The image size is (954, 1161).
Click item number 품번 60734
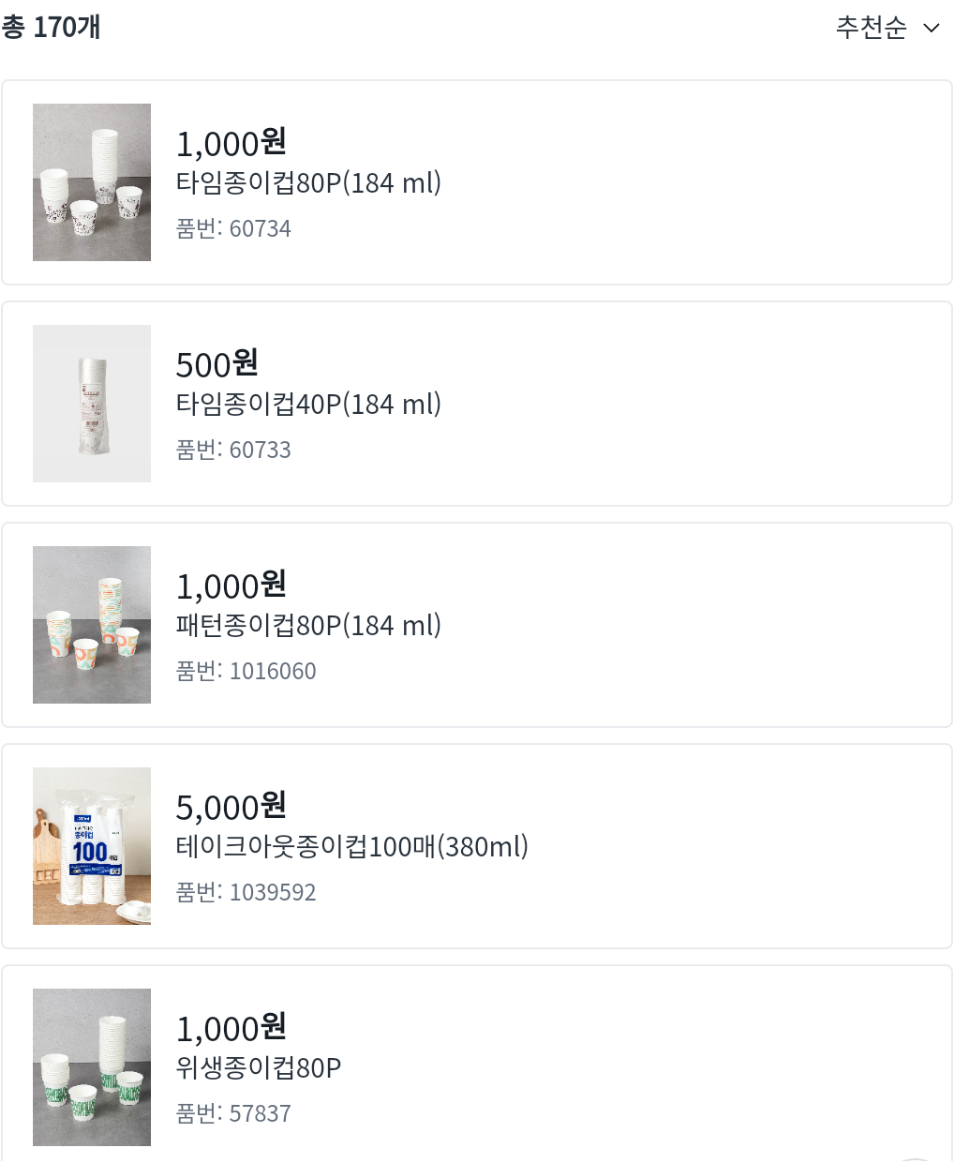[x=233, y=229]
